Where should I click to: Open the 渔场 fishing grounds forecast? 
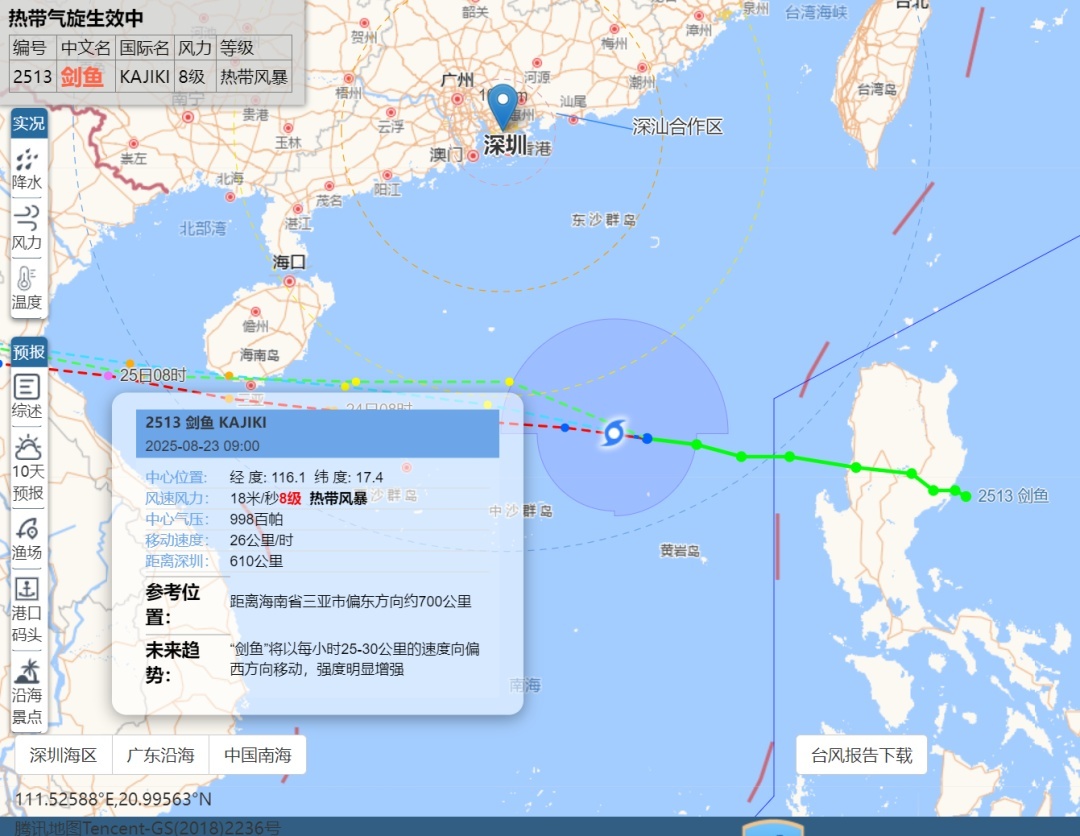pyautogui.click(x=28, y=538)
